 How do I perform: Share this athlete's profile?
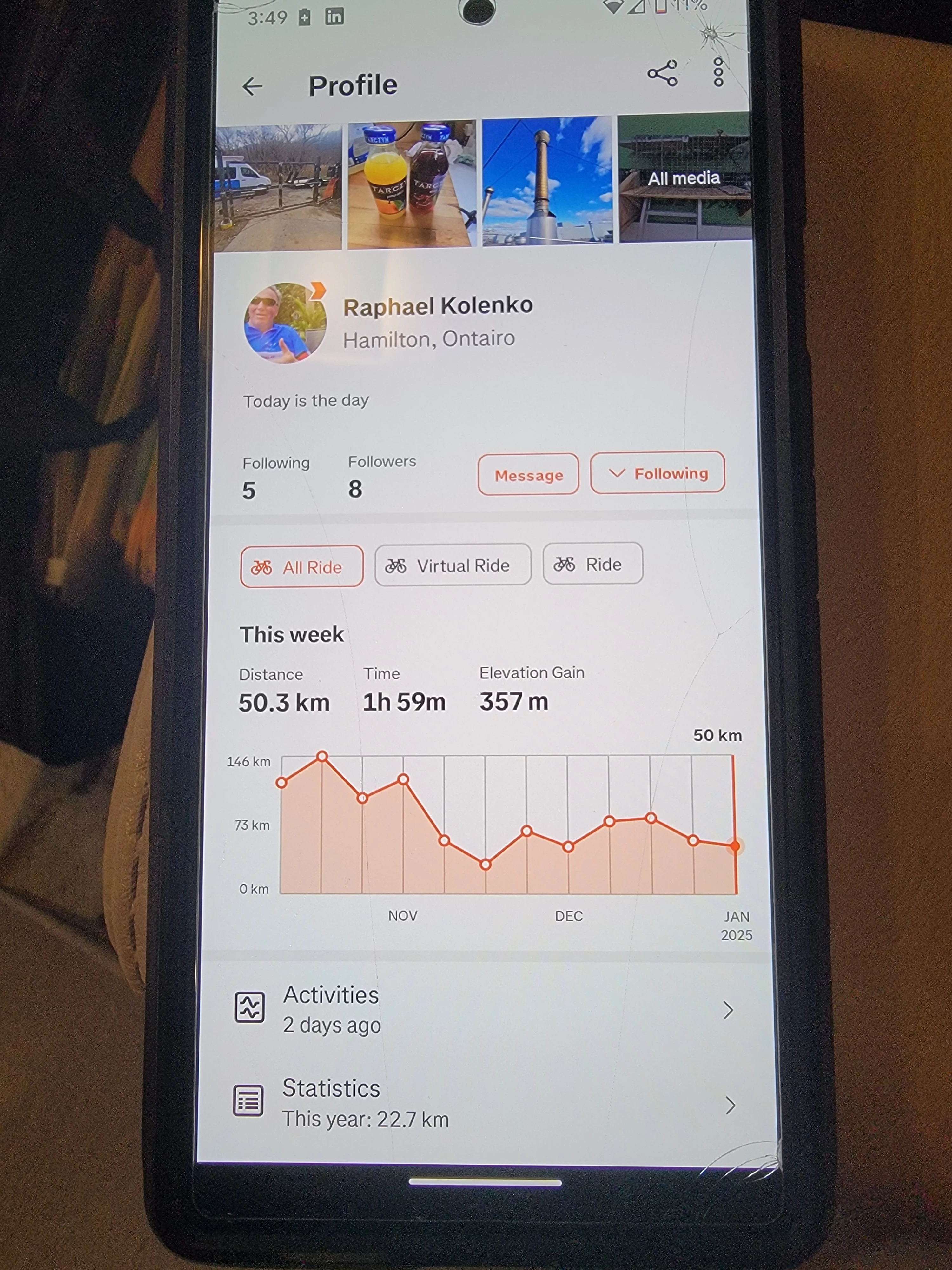pos(662,73)
